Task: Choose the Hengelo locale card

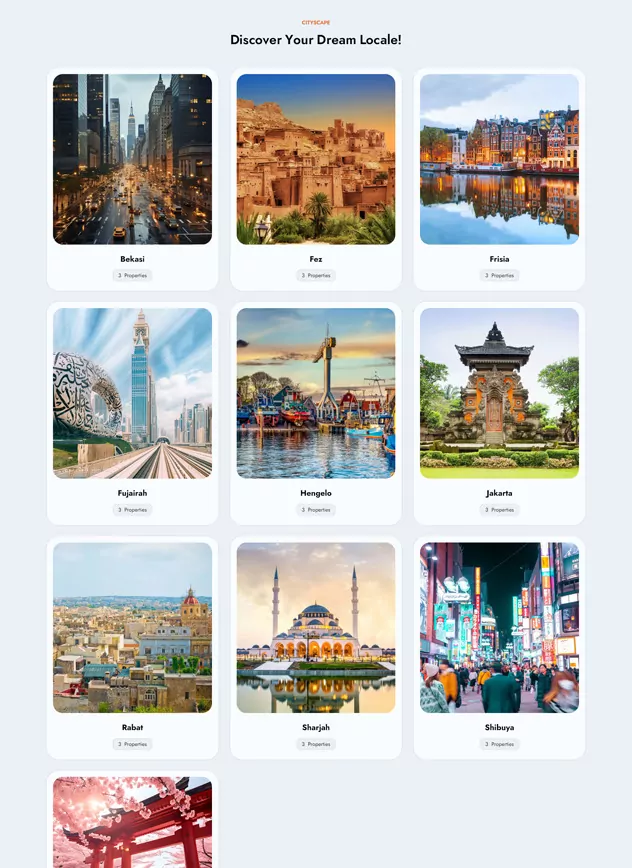Action: tap(316, 394)
